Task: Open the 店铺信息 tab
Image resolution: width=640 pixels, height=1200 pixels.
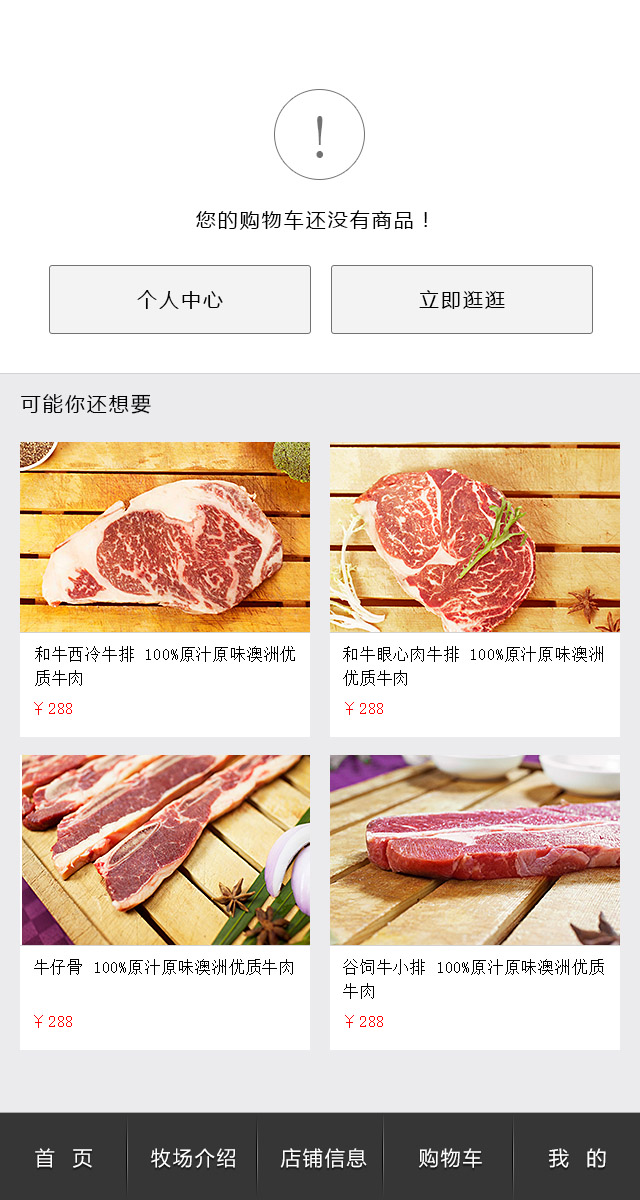Action: [x=322, y=1158]
